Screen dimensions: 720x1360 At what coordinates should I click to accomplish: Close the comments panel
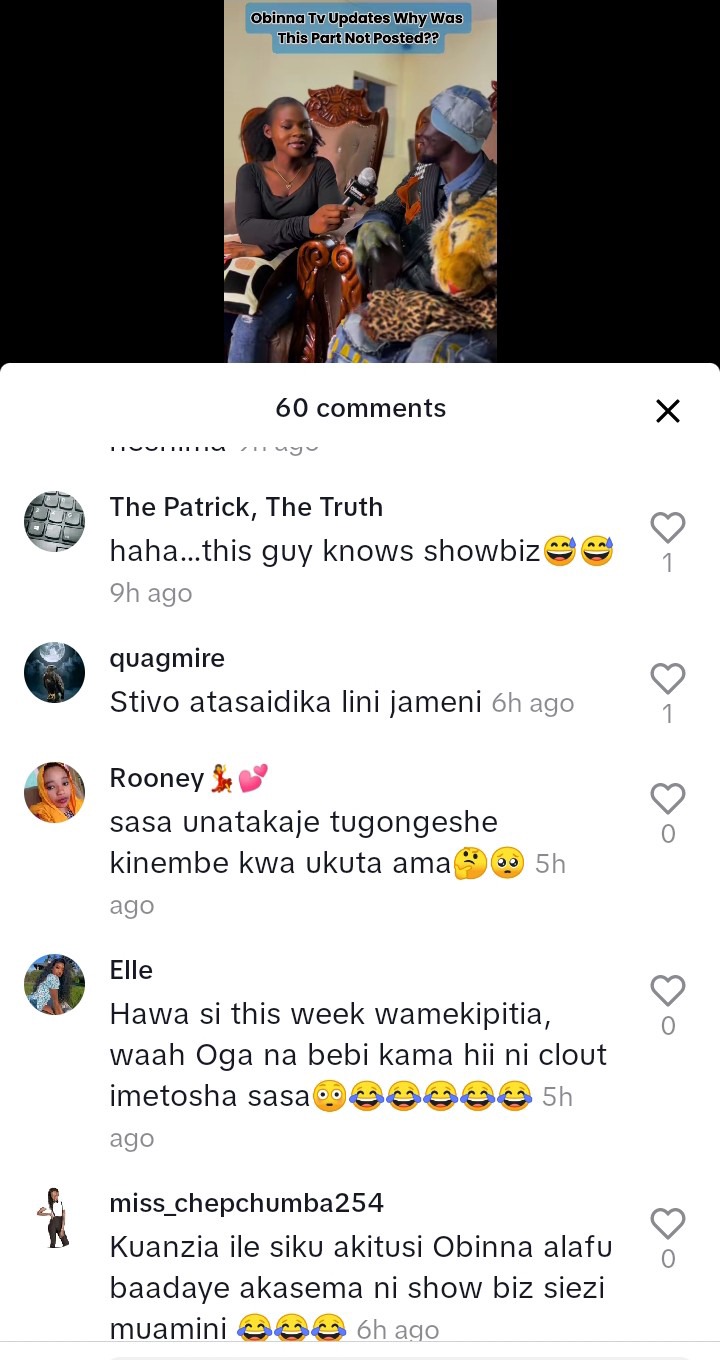(x=667, y=410)
